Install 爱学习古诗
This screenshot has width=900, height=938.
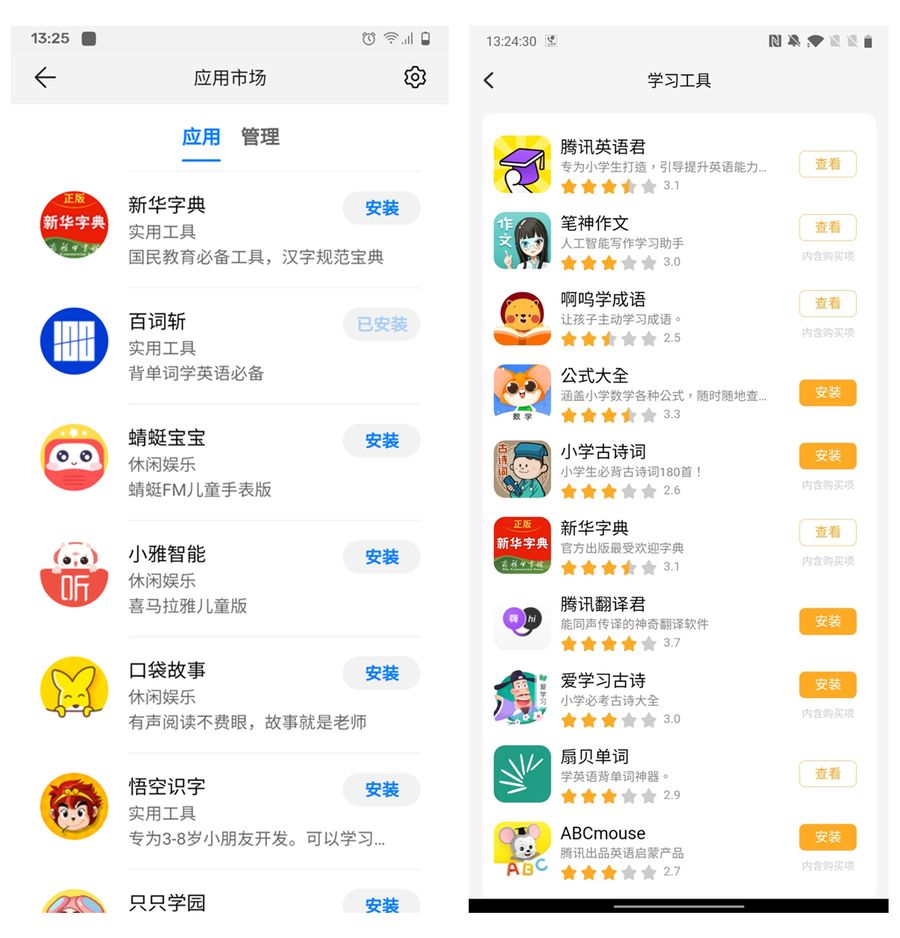[x=827, y=684]
